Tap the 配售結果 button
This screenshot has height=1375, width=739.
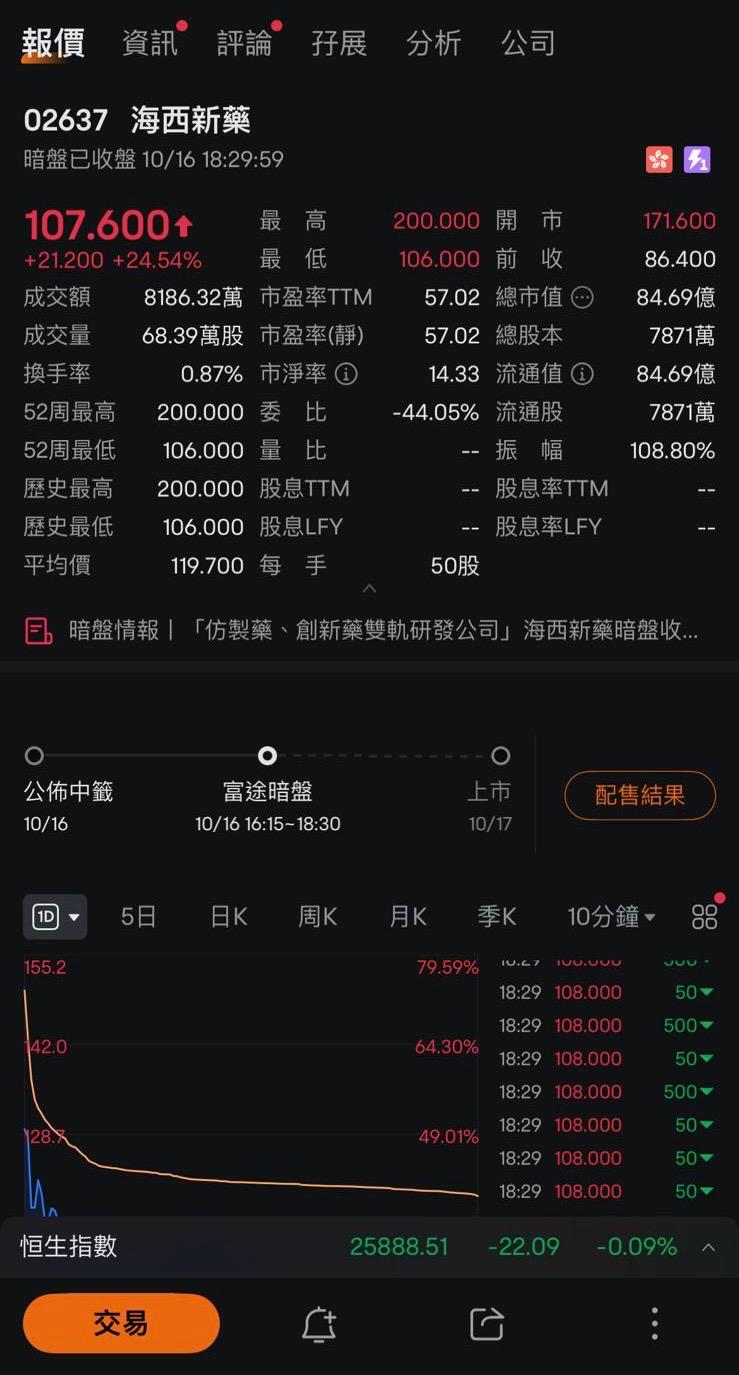coord(640,796)
